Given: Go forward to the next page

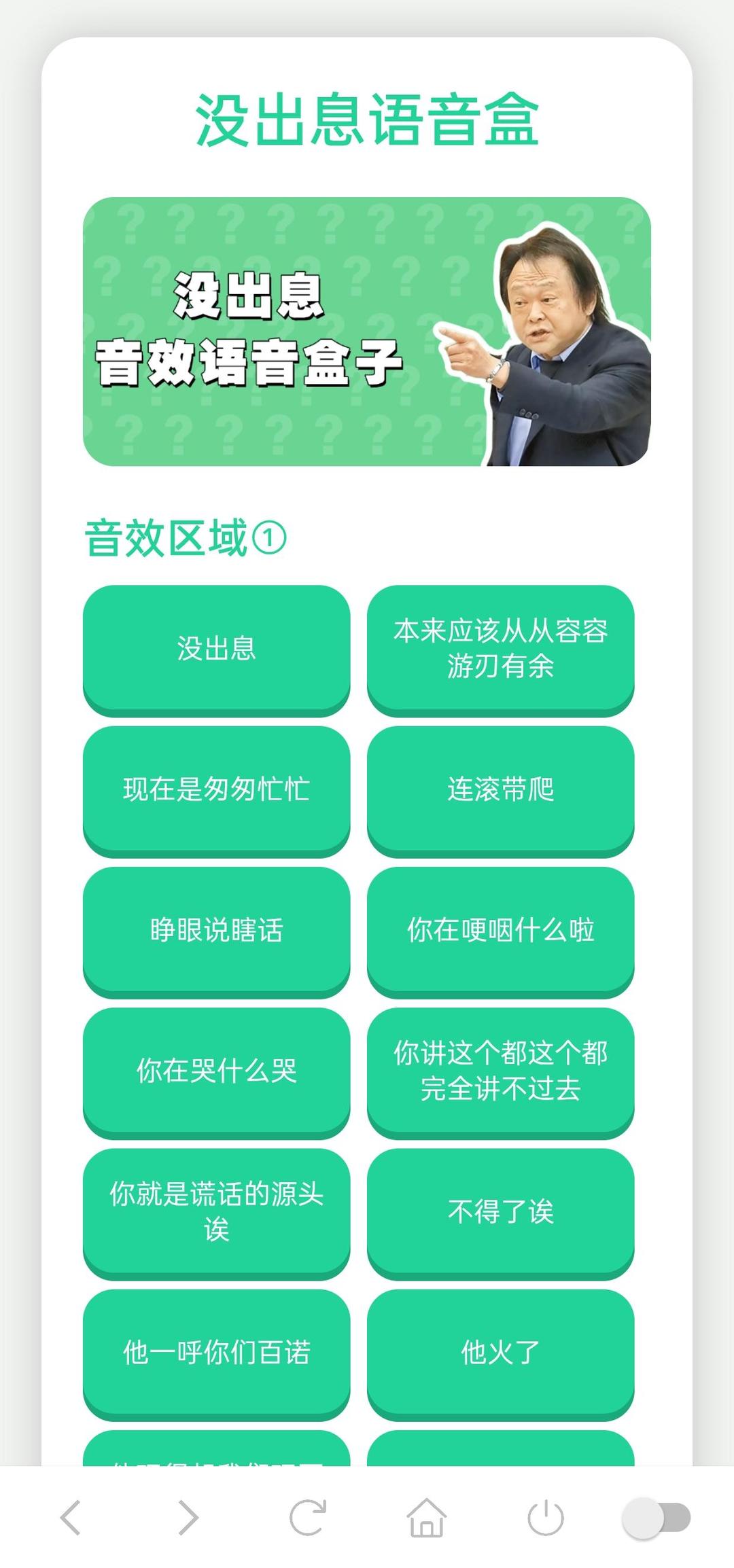Looking at the screenshot, I should tap(188, 1518).
